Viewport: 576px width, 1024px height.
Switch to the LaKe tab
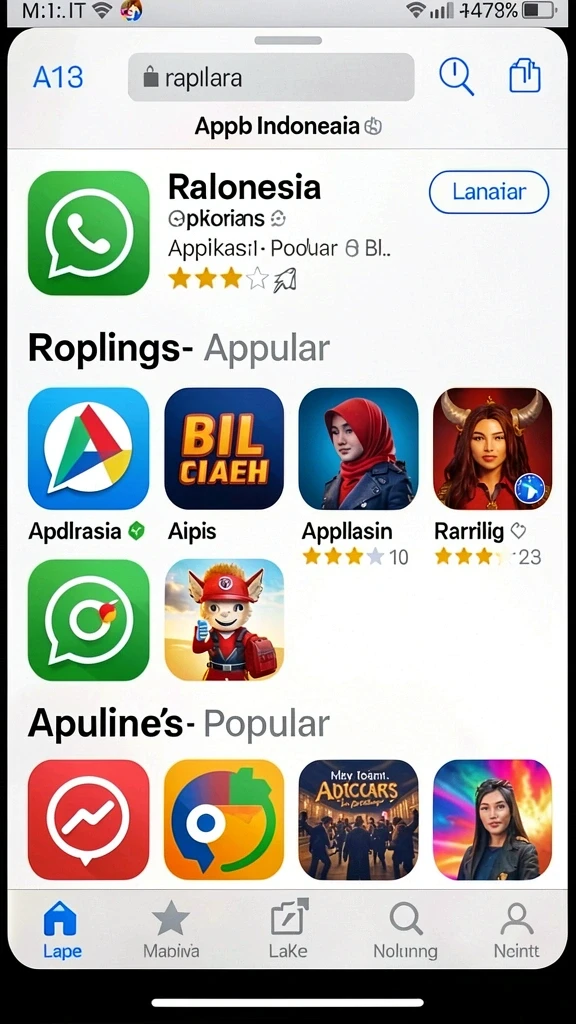pos(289,930)
